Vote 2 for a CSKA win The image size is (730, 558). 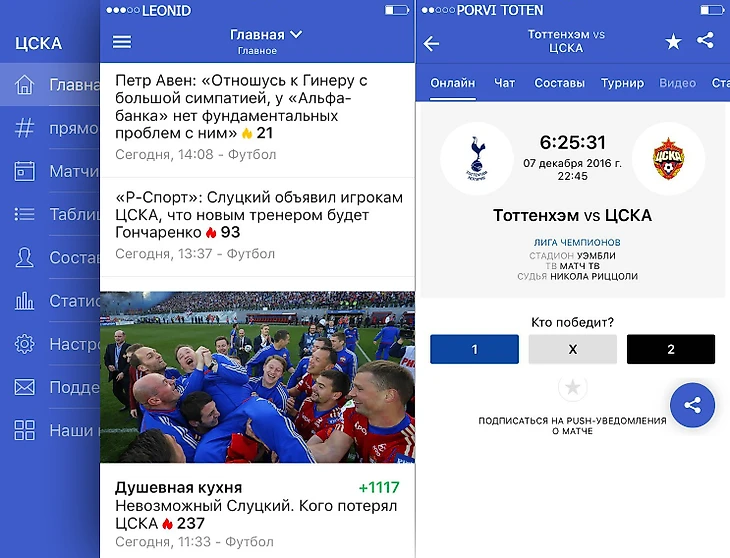[670, 349]
